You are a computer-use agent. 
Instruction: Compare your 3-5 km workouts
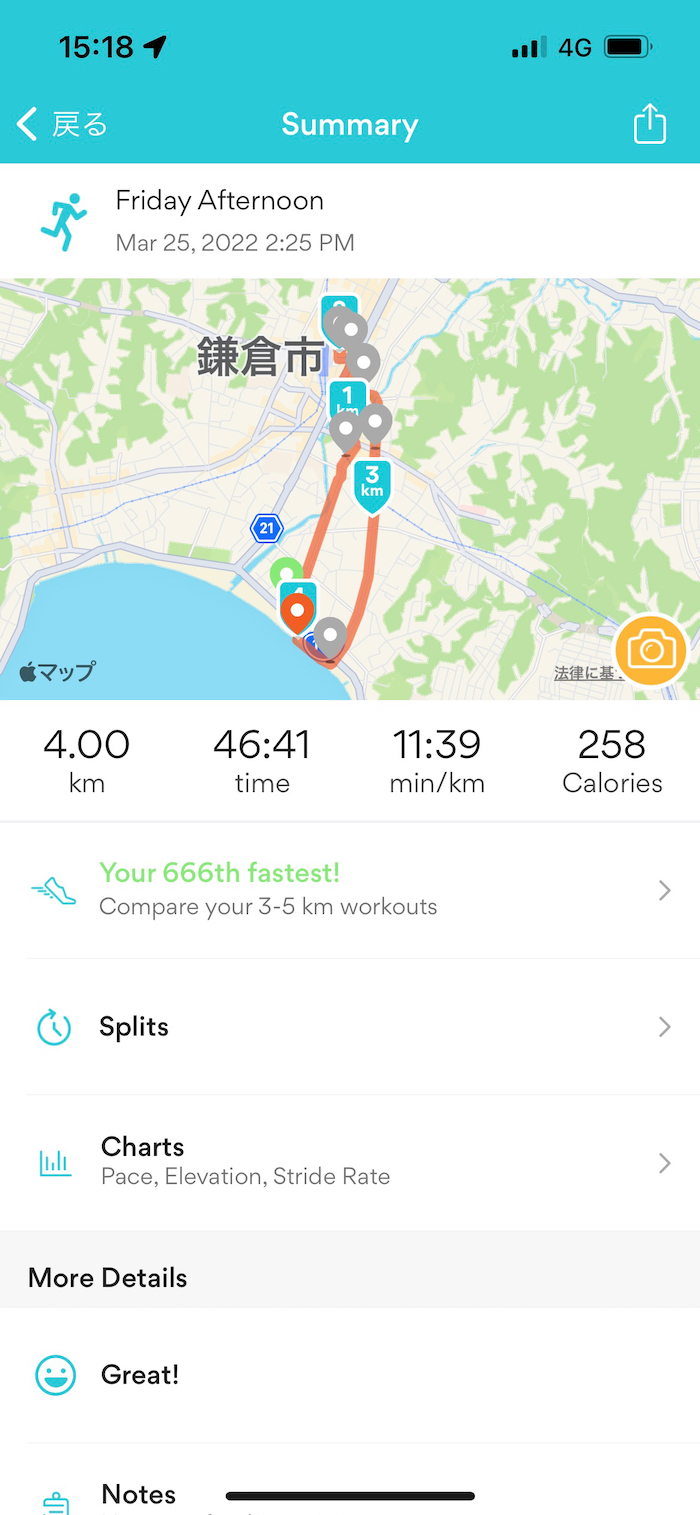[x=350, y=890]
